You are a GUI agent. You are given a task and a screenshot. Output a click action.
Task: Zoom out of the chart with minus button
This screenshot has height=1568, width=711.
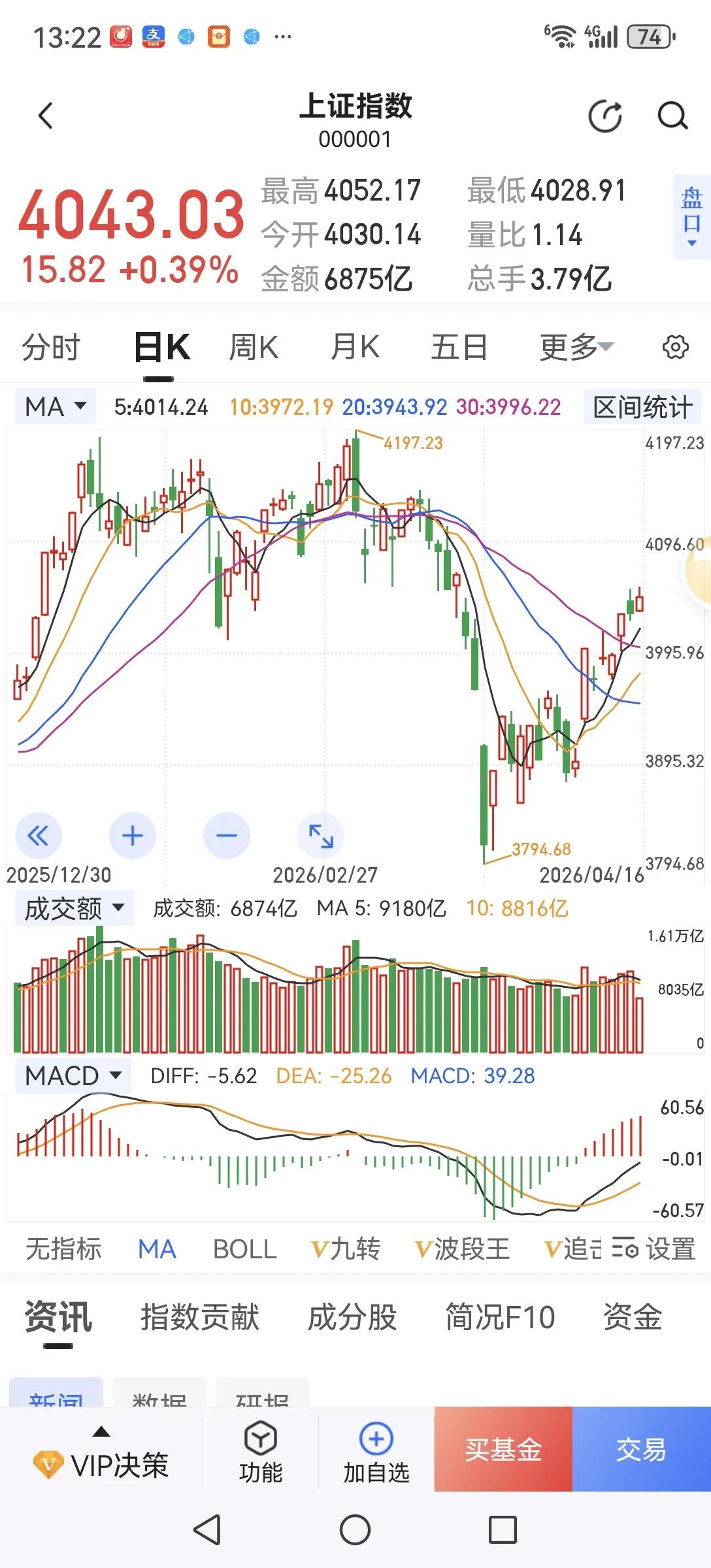225,836
